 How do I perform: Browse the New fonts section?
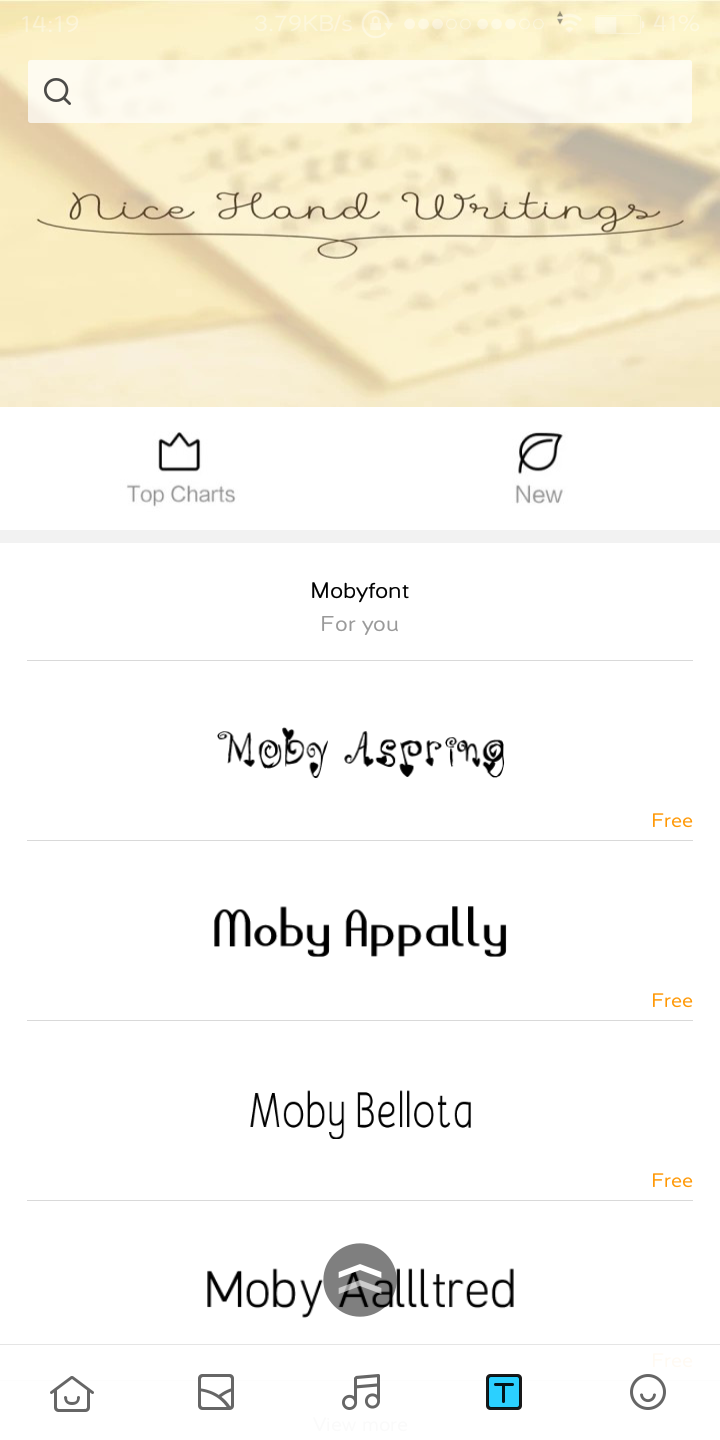click(539, 469)
